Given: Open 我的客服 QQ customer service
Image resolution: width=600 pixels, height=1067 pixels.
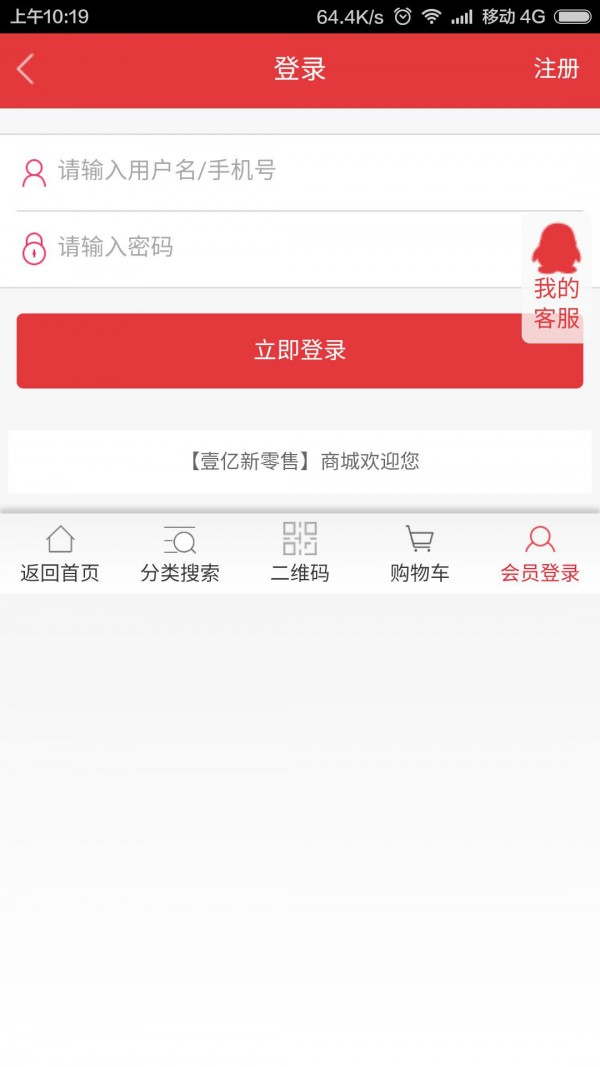Looking at the screenshot, I should tap(556, 280).
